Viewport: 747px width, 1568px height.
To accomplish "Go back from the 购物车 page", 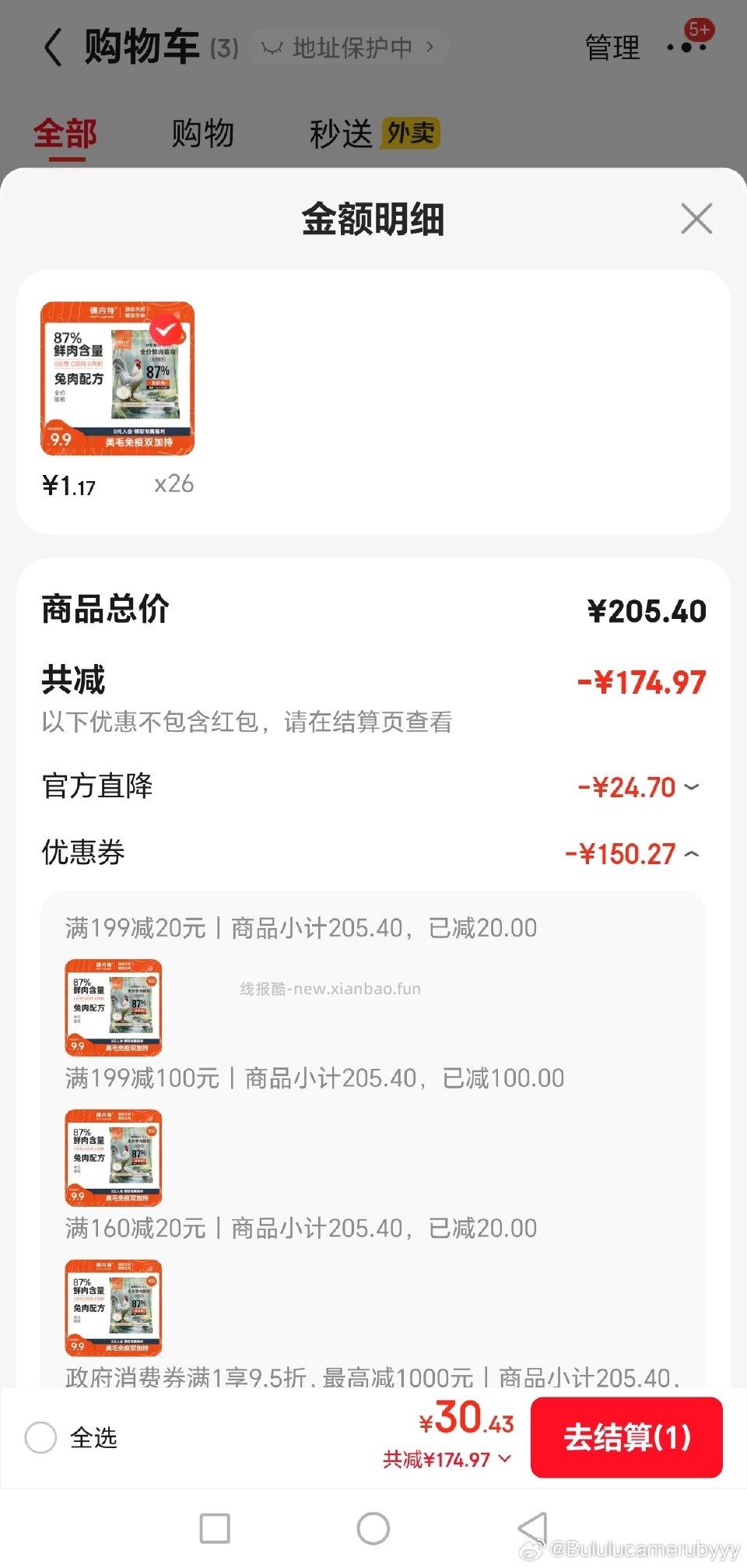I will (x=53, y=47).
